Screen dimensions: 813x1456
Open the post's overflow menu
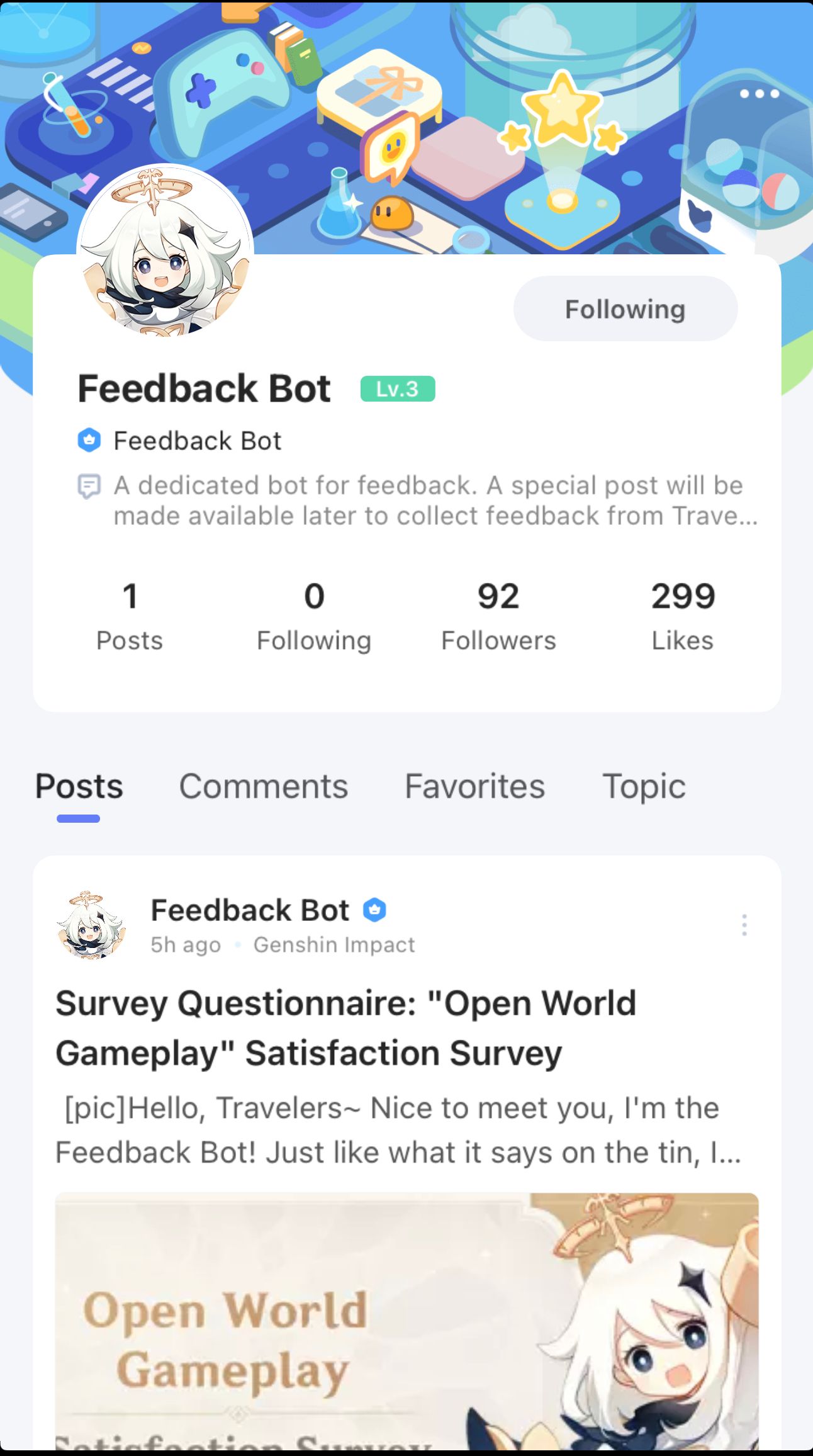click(x=744, y=925)
